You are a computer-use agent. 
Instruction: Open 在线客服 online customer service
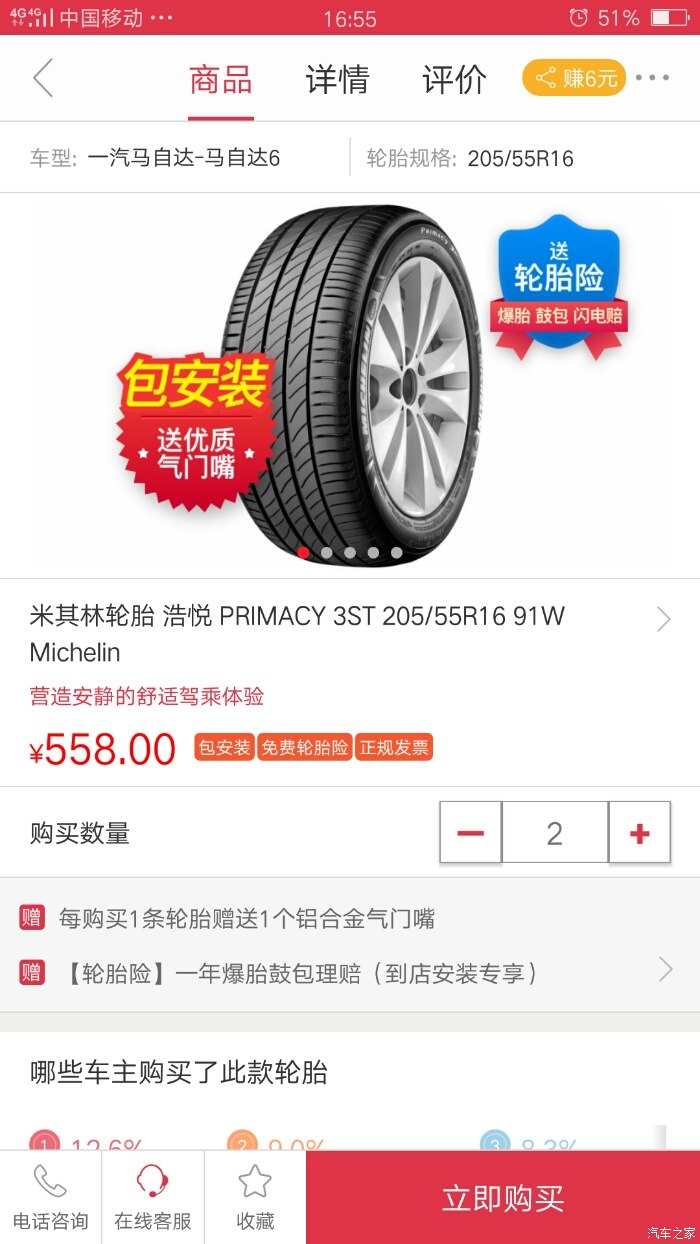pos(152,1197)
